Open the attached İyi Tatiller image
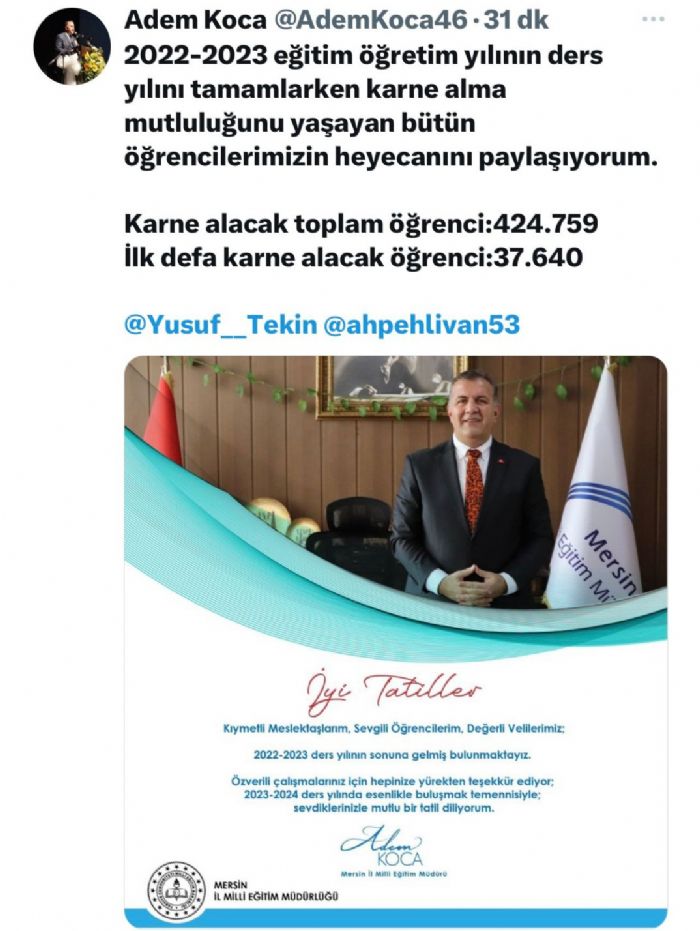This screenshot has width=700, height=931. [x=395, y=640]
